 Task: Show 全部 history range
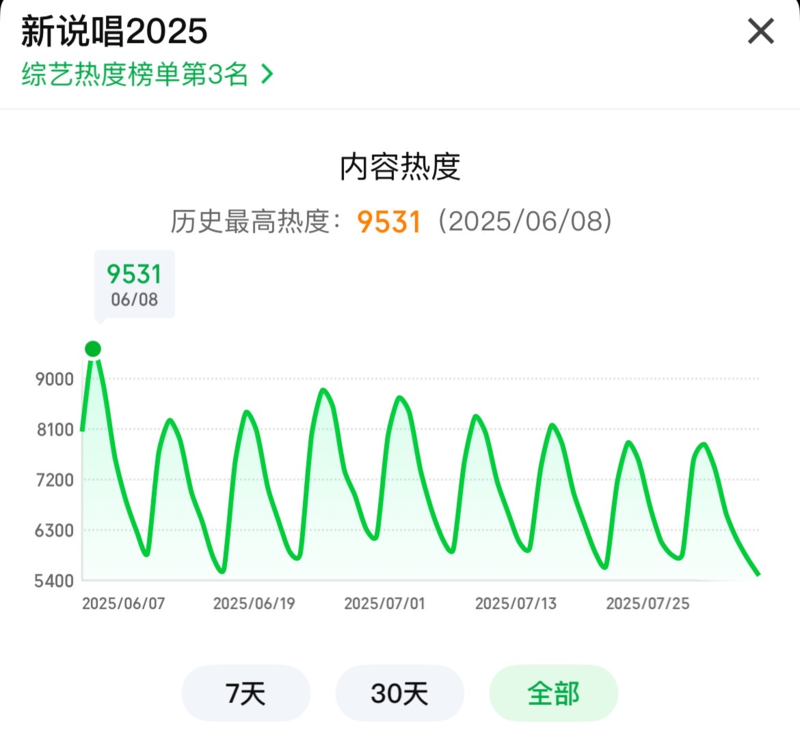click(553, 693)
